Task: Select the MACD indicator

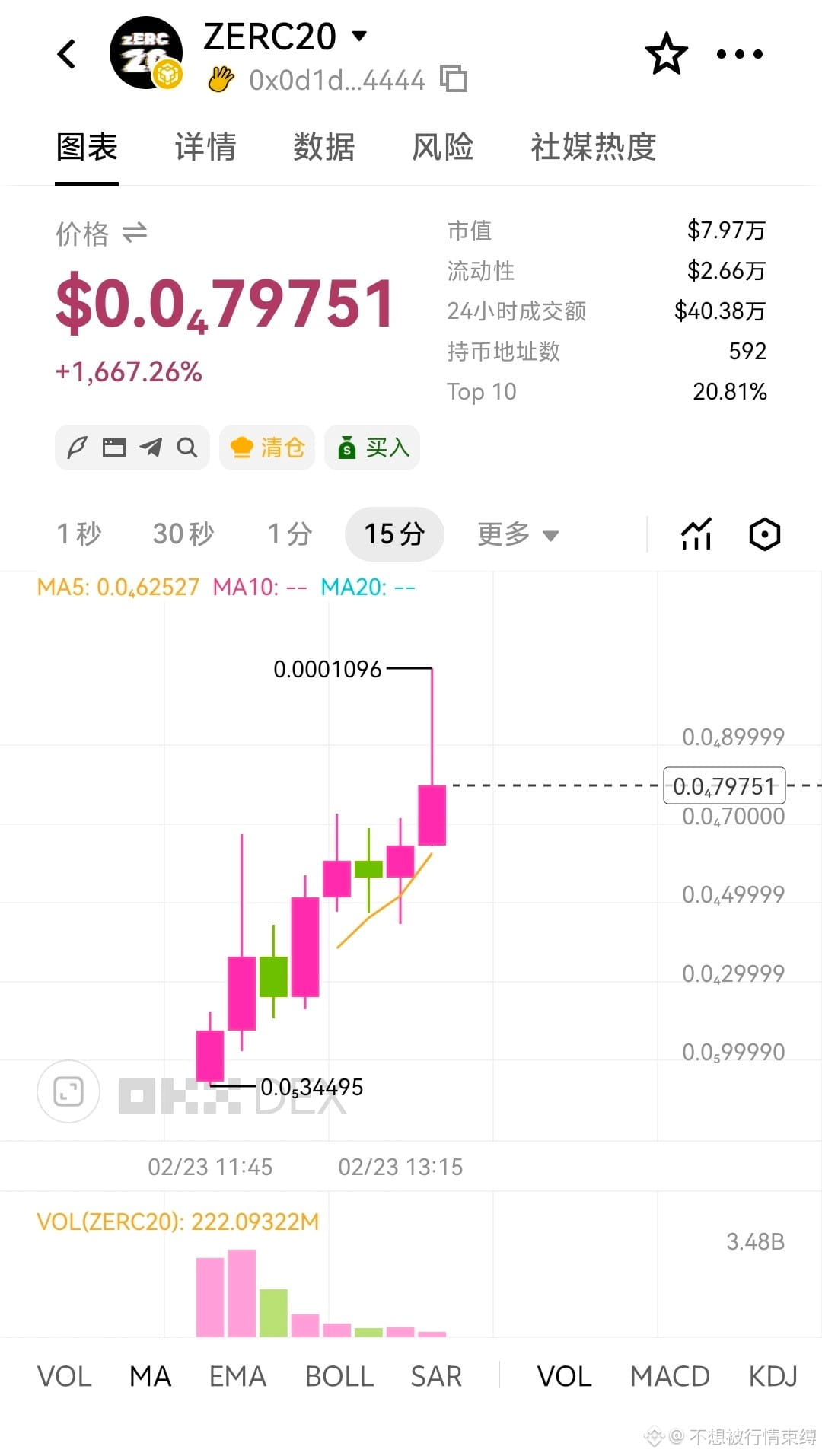Action: [670, 1376]
